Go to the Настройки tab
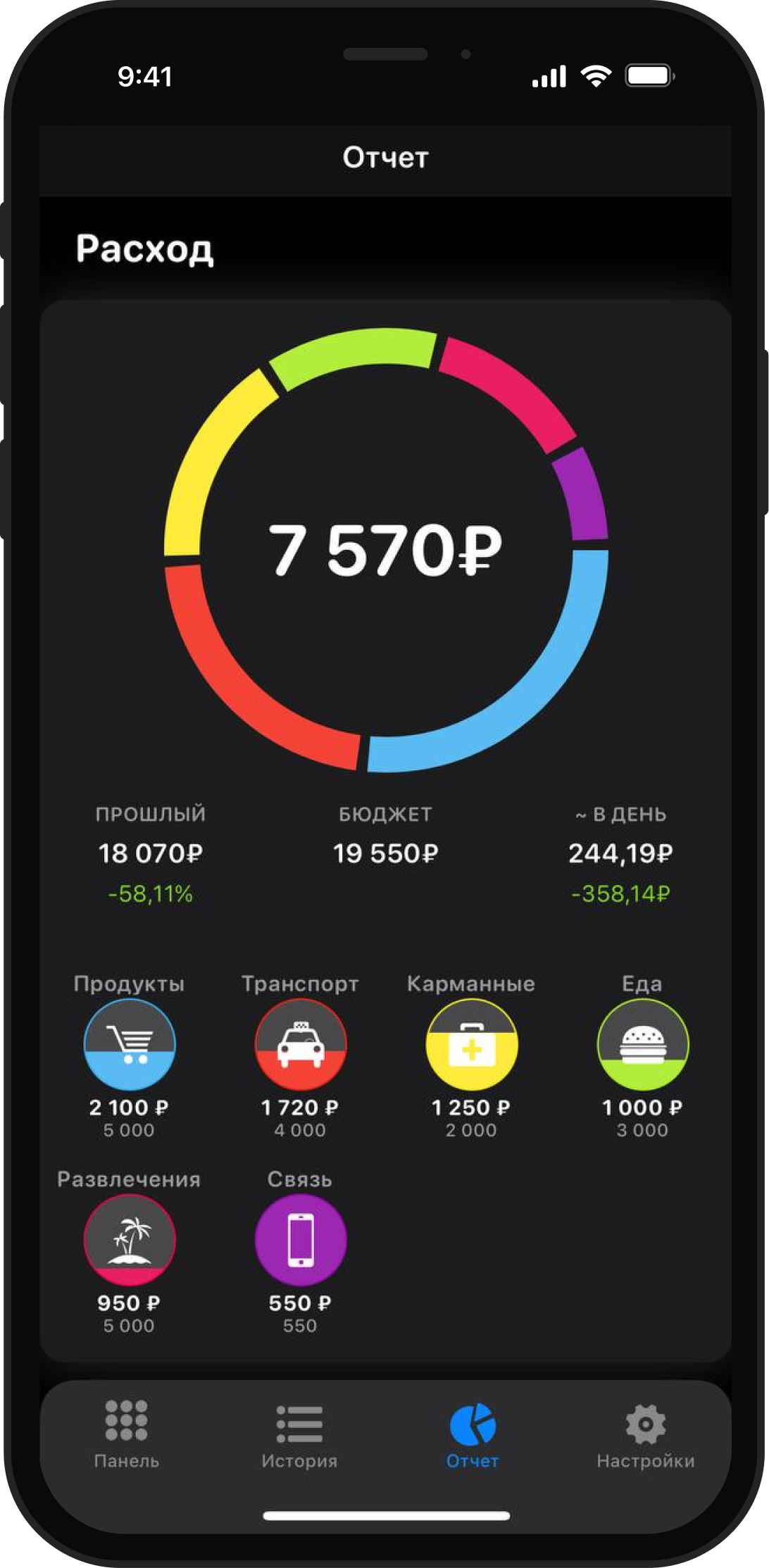 click(x=645, y=1434)
